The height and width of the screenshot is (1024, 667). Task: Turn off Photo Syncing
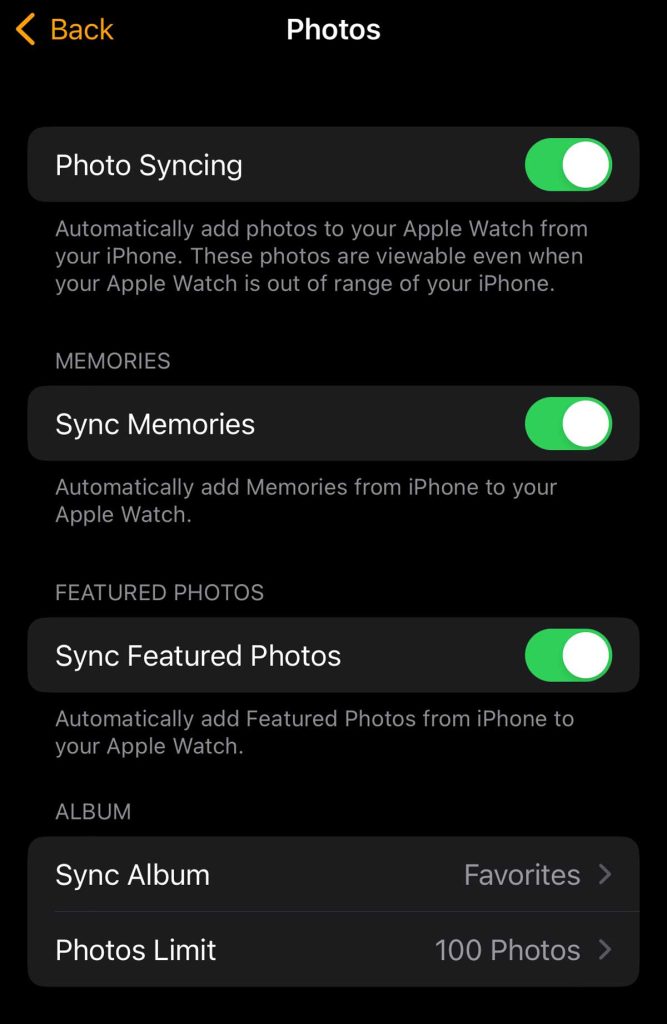pos(567,165)
